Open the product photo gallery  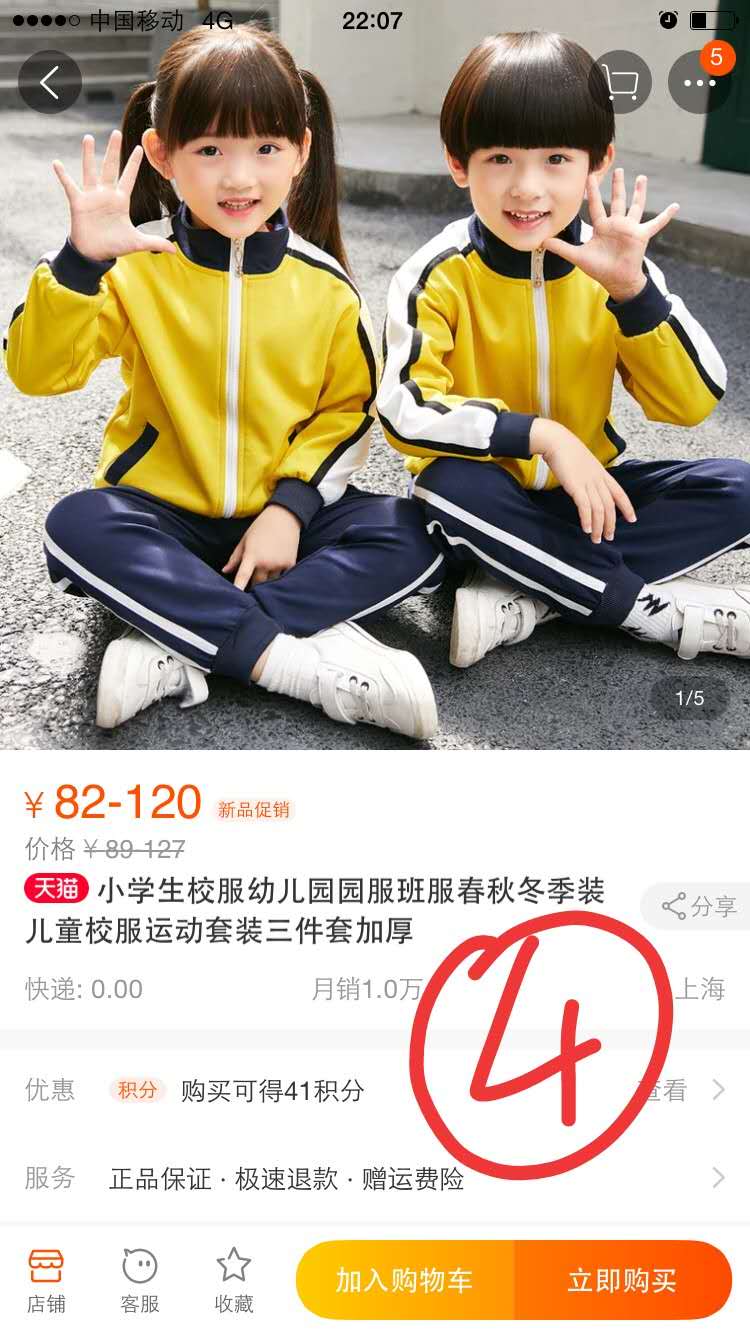(375, 375)
